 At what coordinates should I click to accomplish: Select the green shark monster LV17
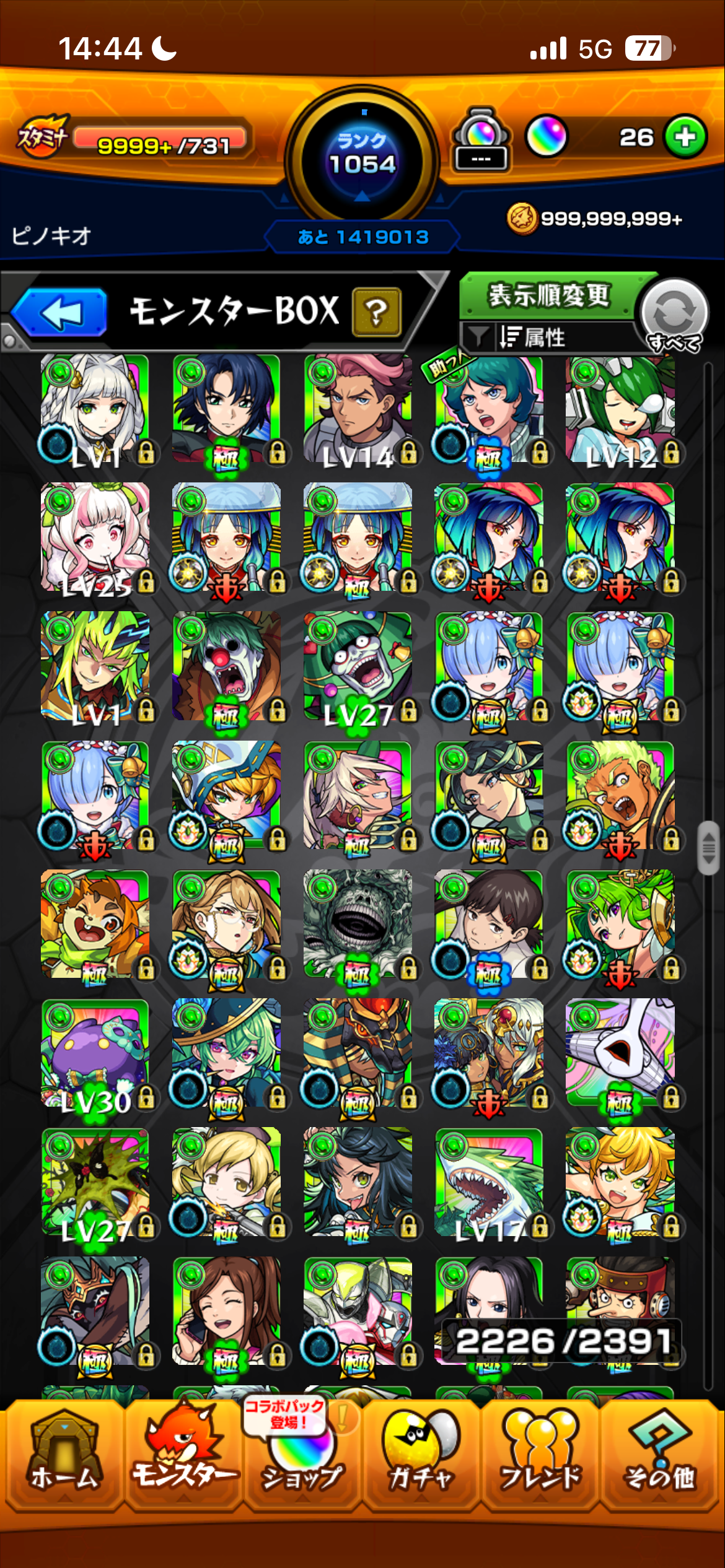tap(489, 1182)
